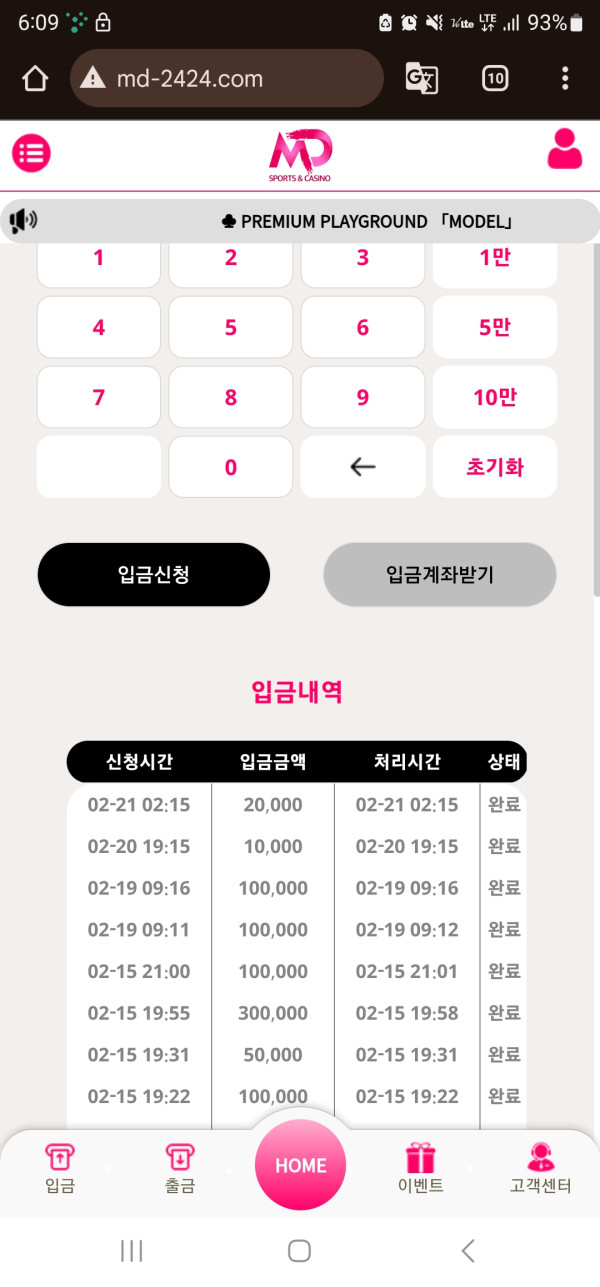Switch to the 출금 tab
The height and width of the screenshot is (1287, 600).
point(180,1170)
